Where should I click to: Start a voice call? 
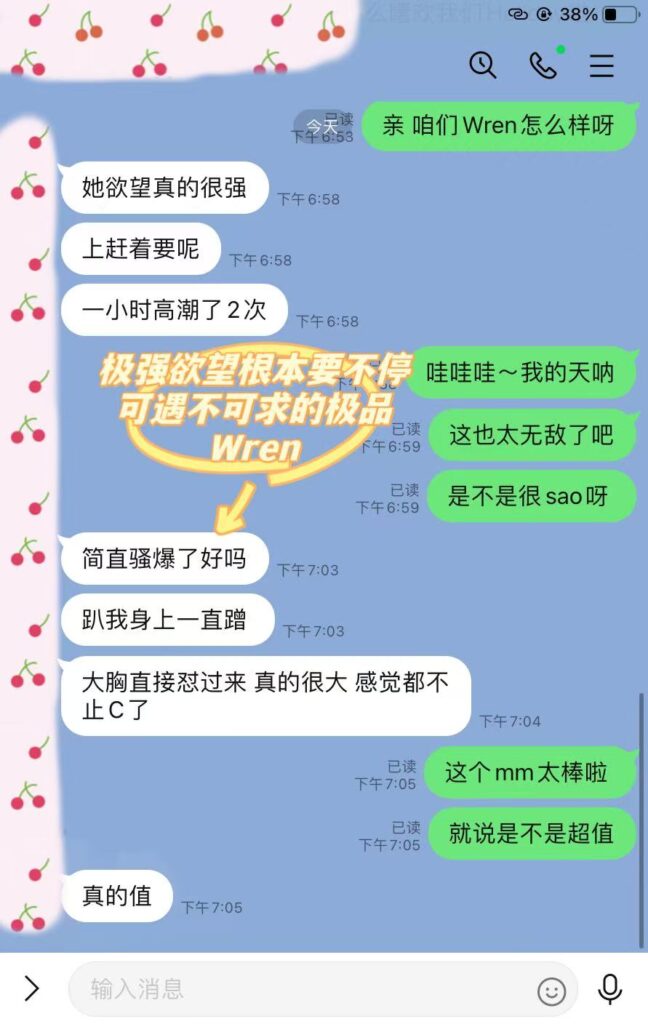[542, 65]
